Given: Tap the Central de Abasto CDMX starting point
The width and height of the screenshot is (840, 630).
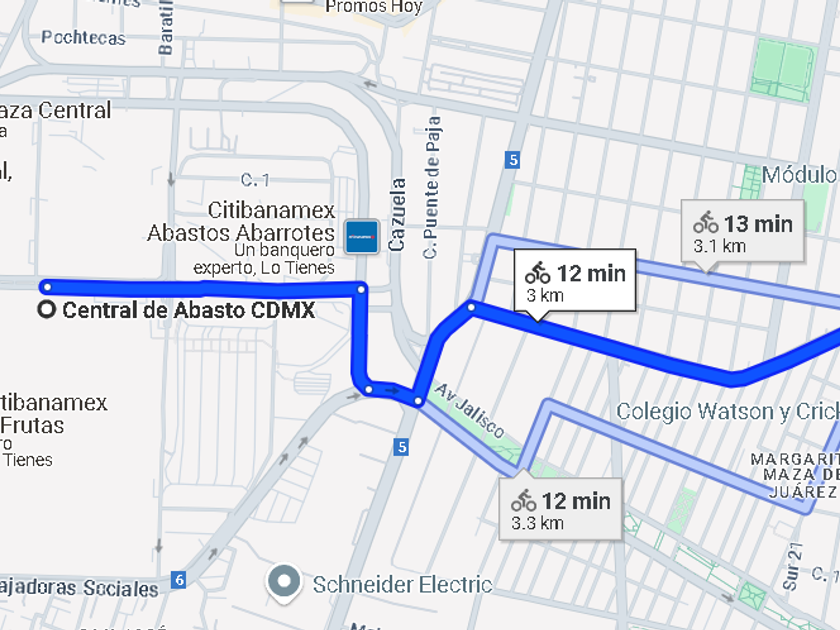Looking at the screenshot, I should pos(46,310).
